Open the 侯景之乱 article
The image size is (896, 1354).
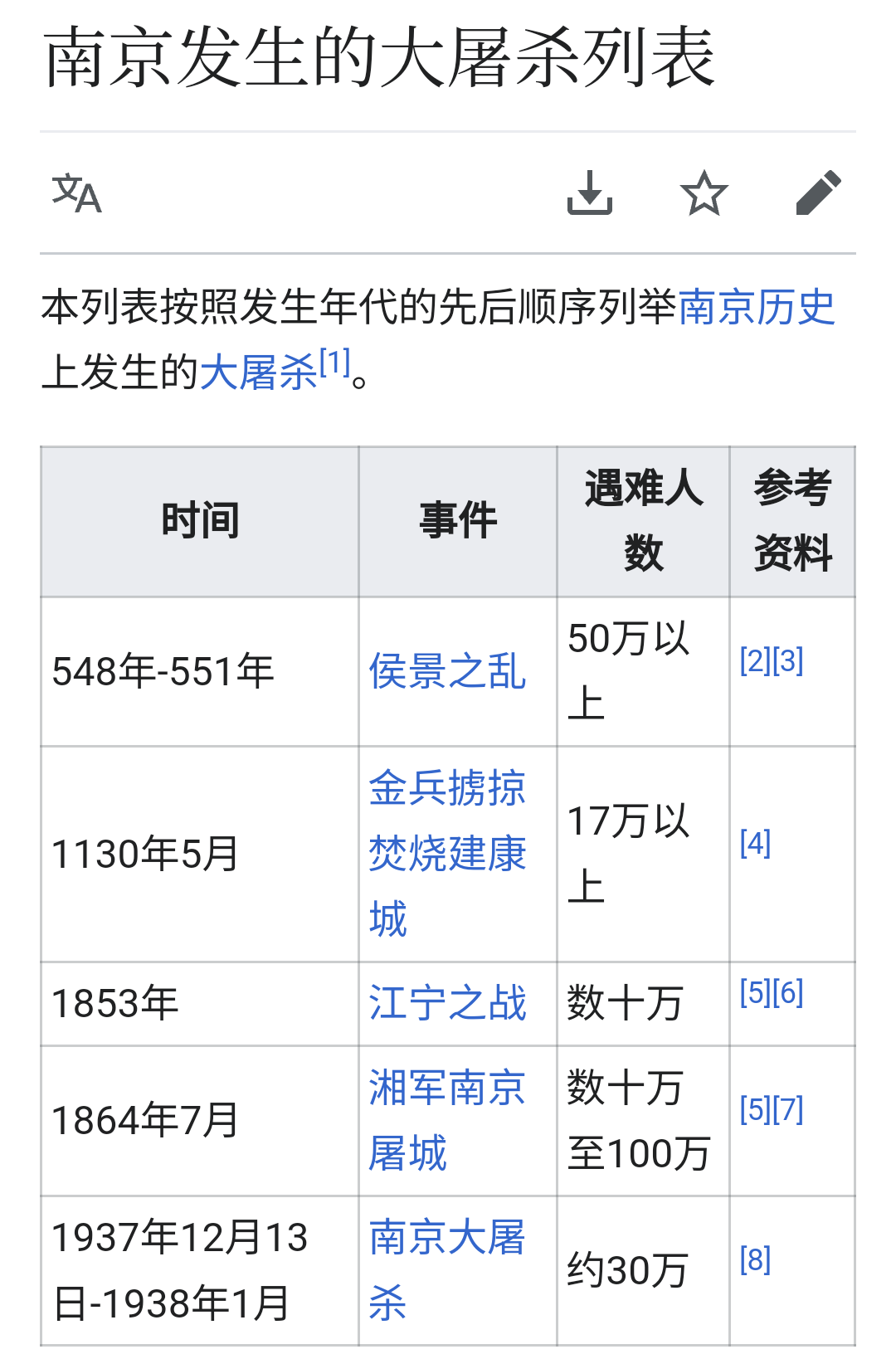click(447, 671)
